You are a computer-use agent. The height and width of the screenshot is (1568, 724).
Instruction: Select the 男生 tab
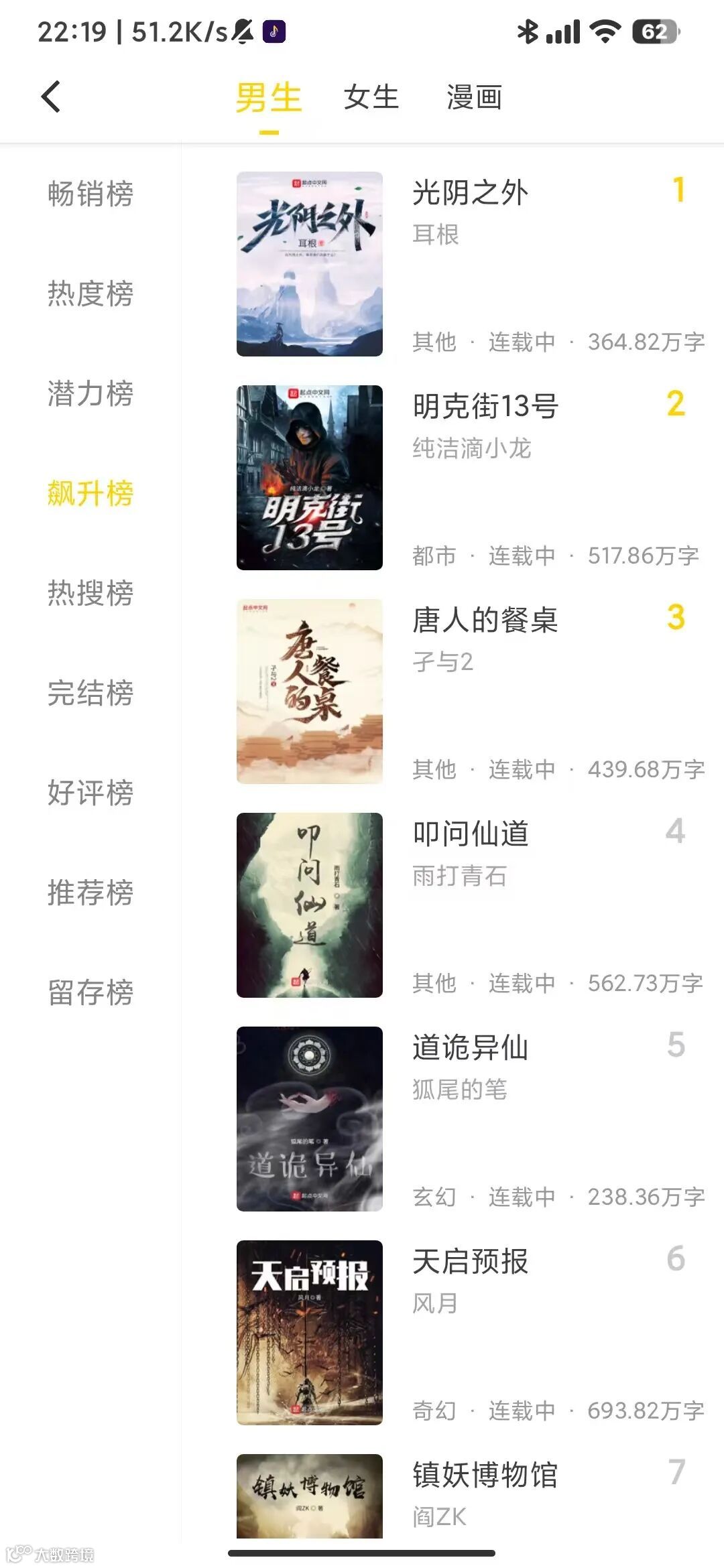click(268, 98)
